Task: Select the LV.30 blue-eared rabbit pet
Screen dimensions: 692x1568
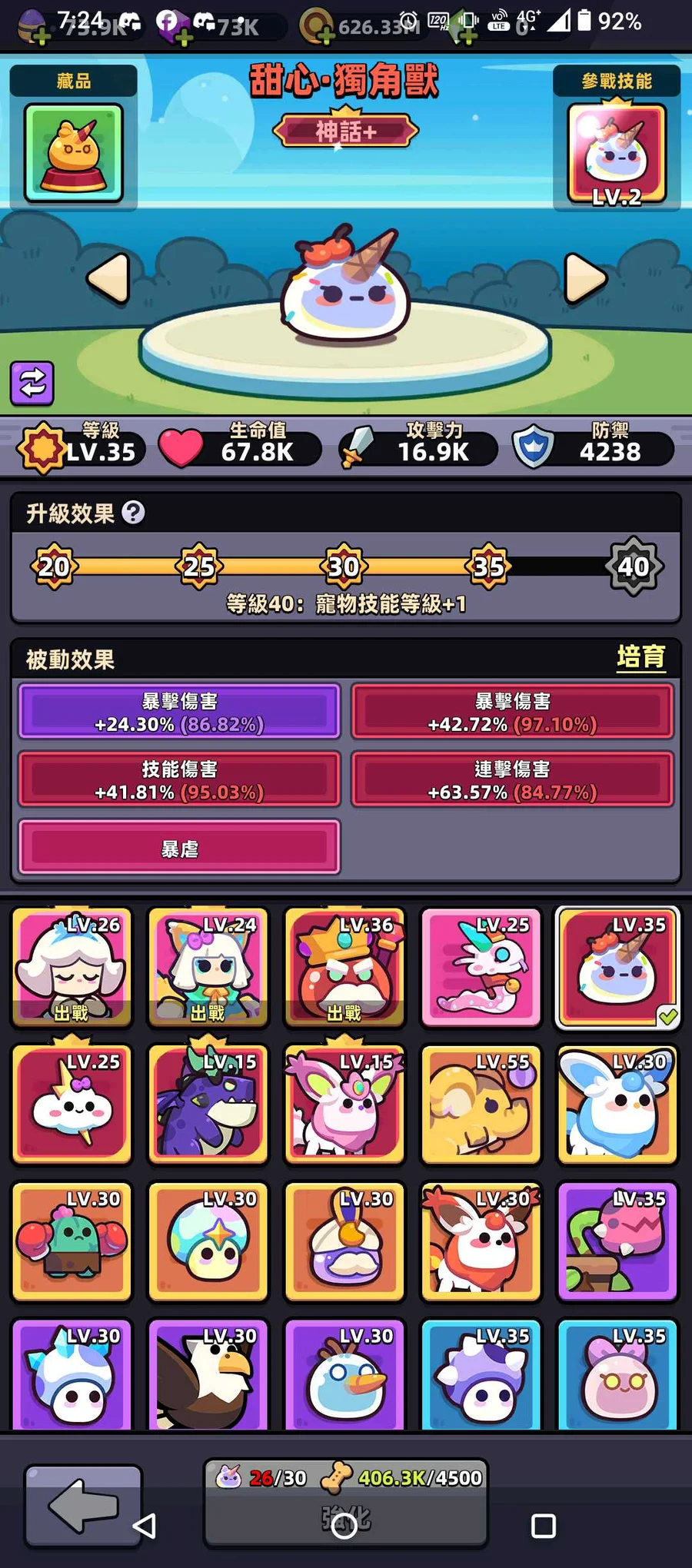Action: click(617, 1104)
